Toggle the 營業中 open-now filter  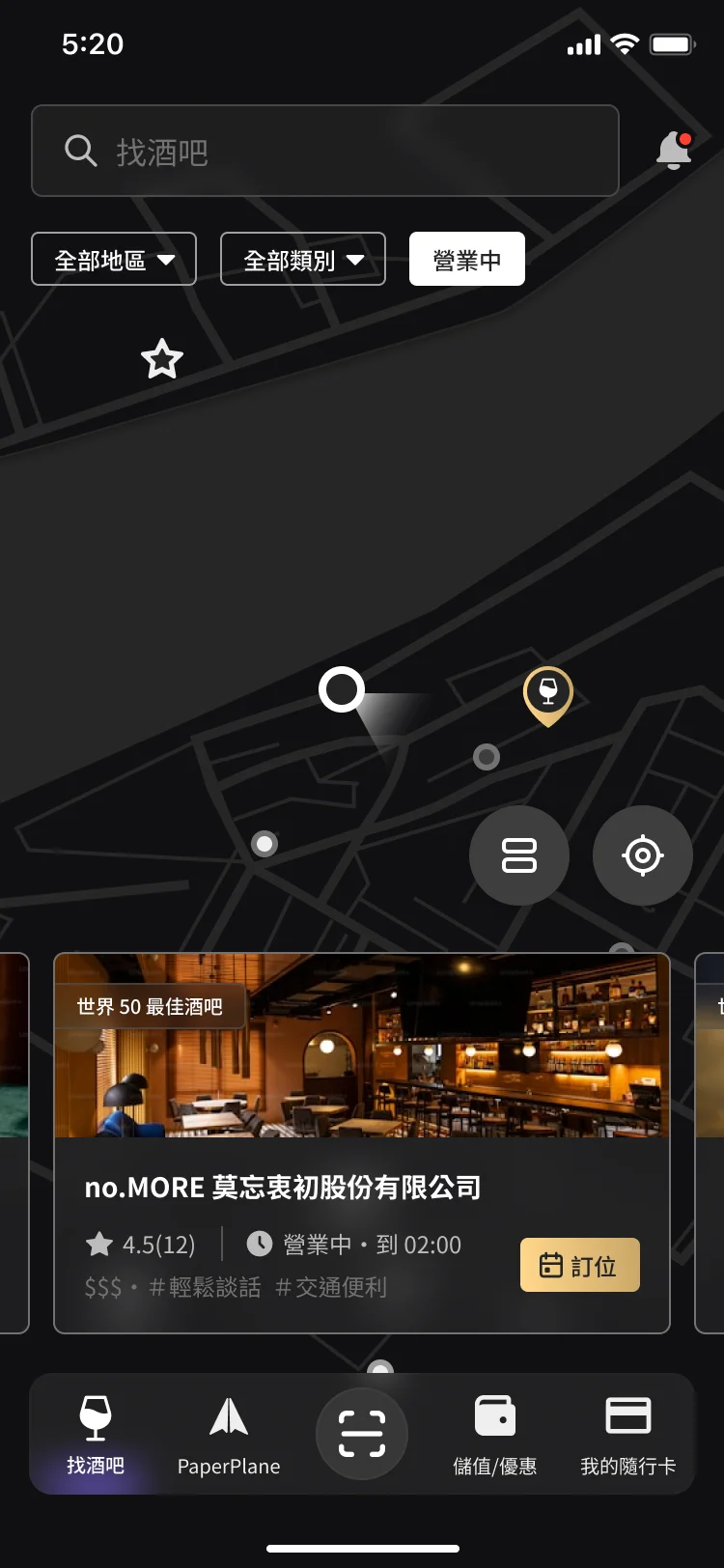467,258
